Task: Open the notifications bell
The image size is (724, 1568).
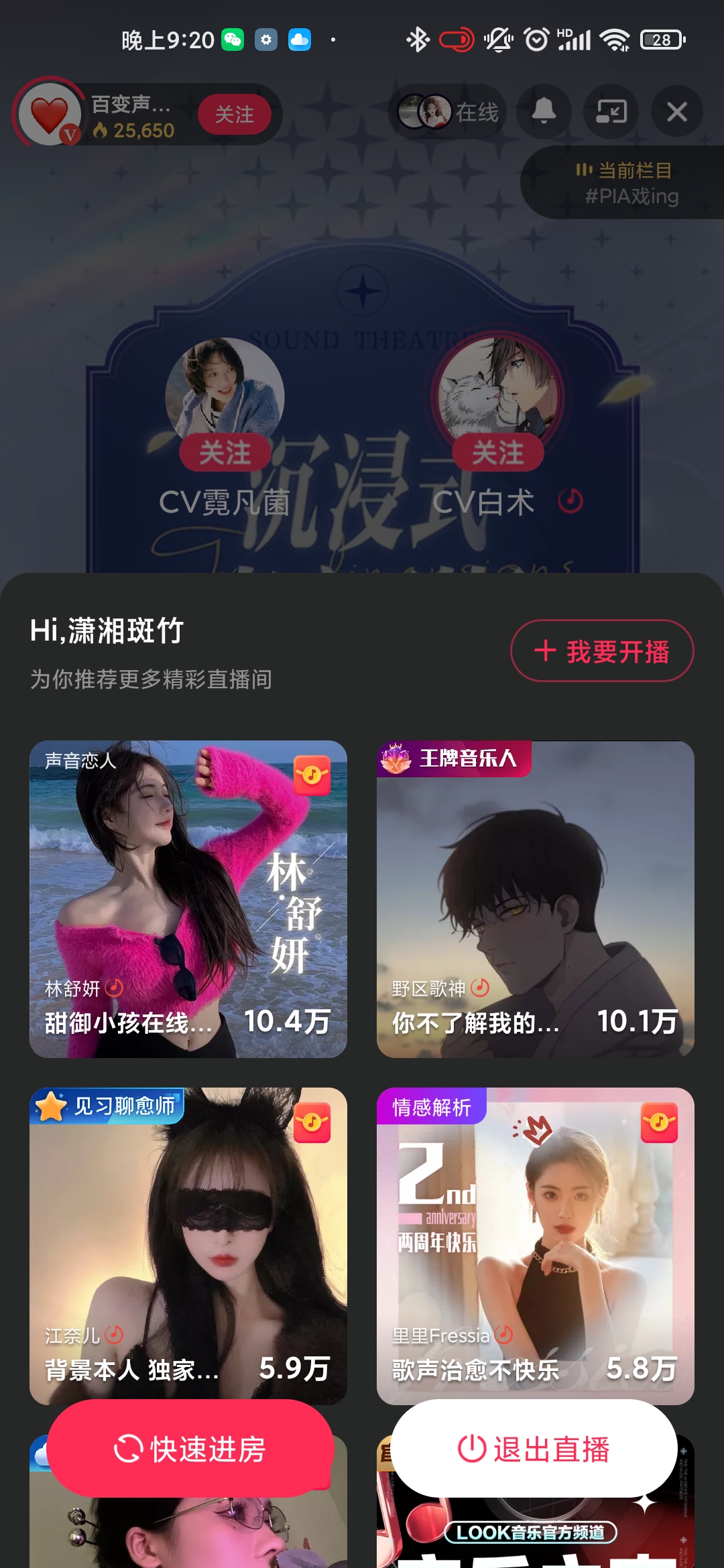Action: click(x=544, y=112)
